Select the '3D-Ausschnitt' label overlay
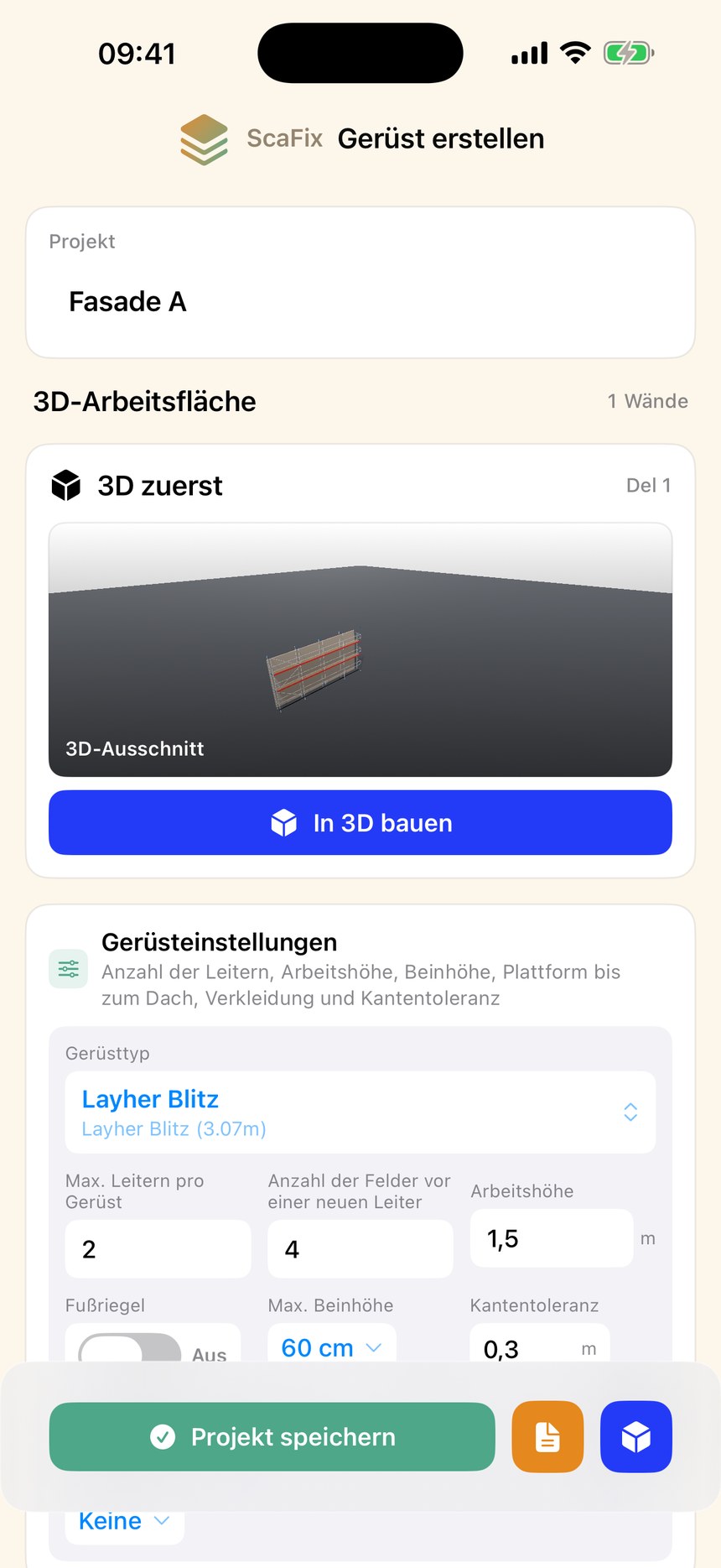This screenshot has height=1568, width=721. [x=135, y=748]
